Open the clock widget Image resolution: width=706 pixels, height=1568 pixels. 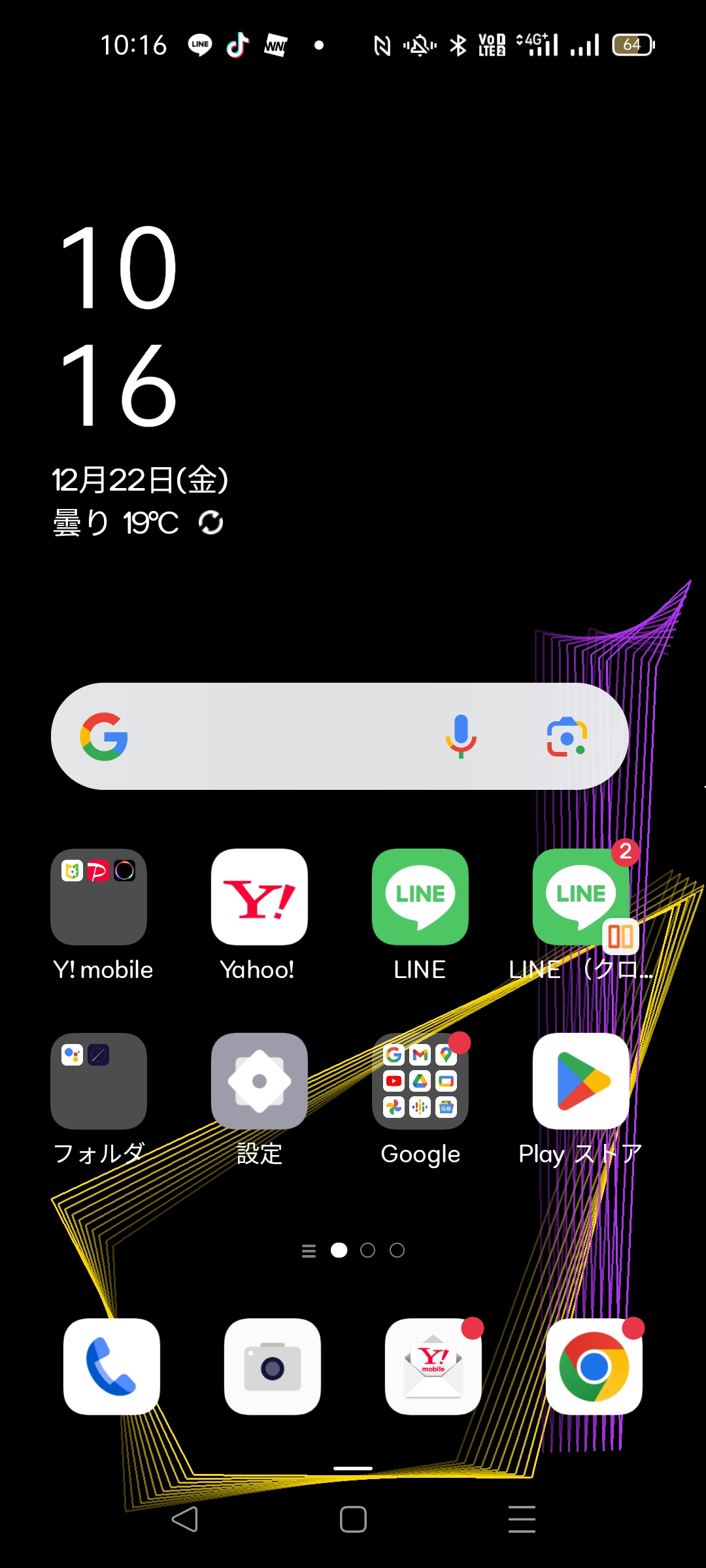[x=119, y=325]
